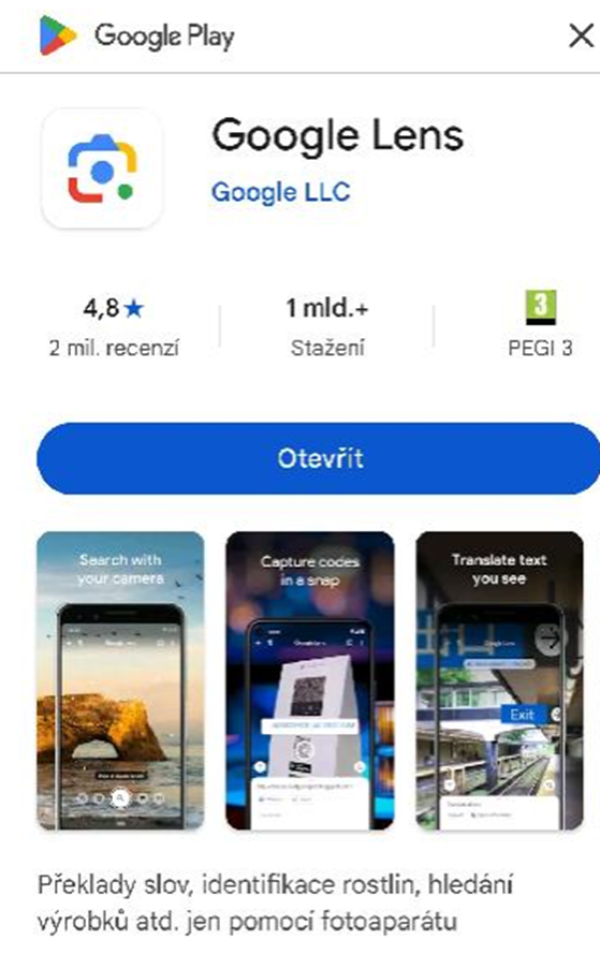The image size is (600, 969).
Task: View the "Capture codes in a snap" screenshot
Action: click(310, 681)
